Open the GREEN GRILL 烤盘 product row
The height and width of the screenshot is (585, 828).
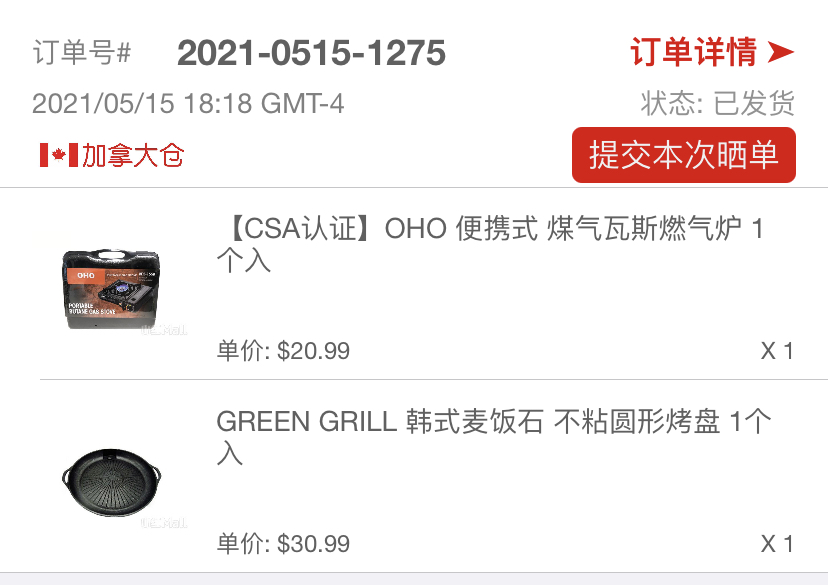(490, 437)
